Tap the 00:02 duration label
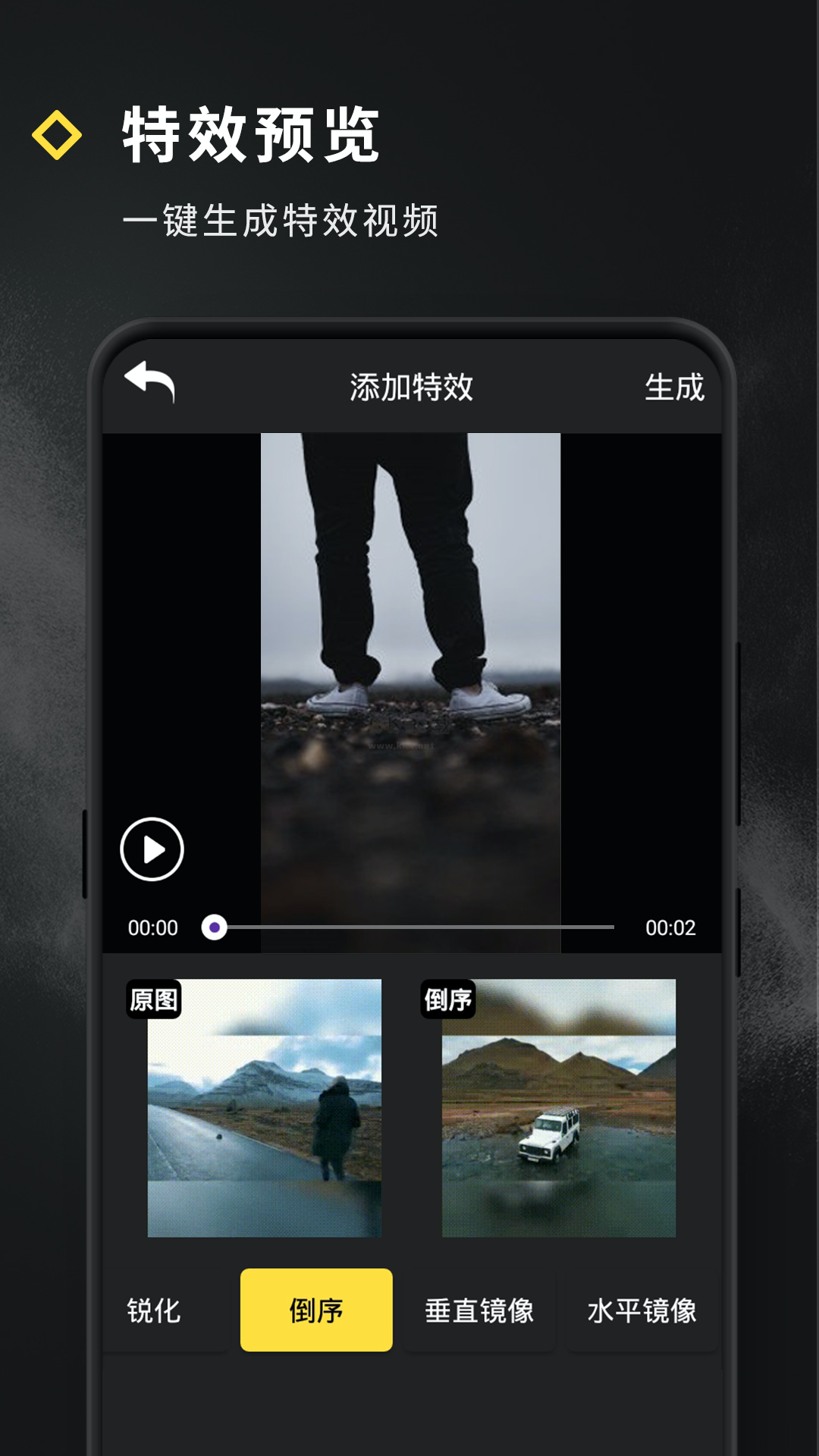The image size is (819, 1456). (x=670, y=927)
